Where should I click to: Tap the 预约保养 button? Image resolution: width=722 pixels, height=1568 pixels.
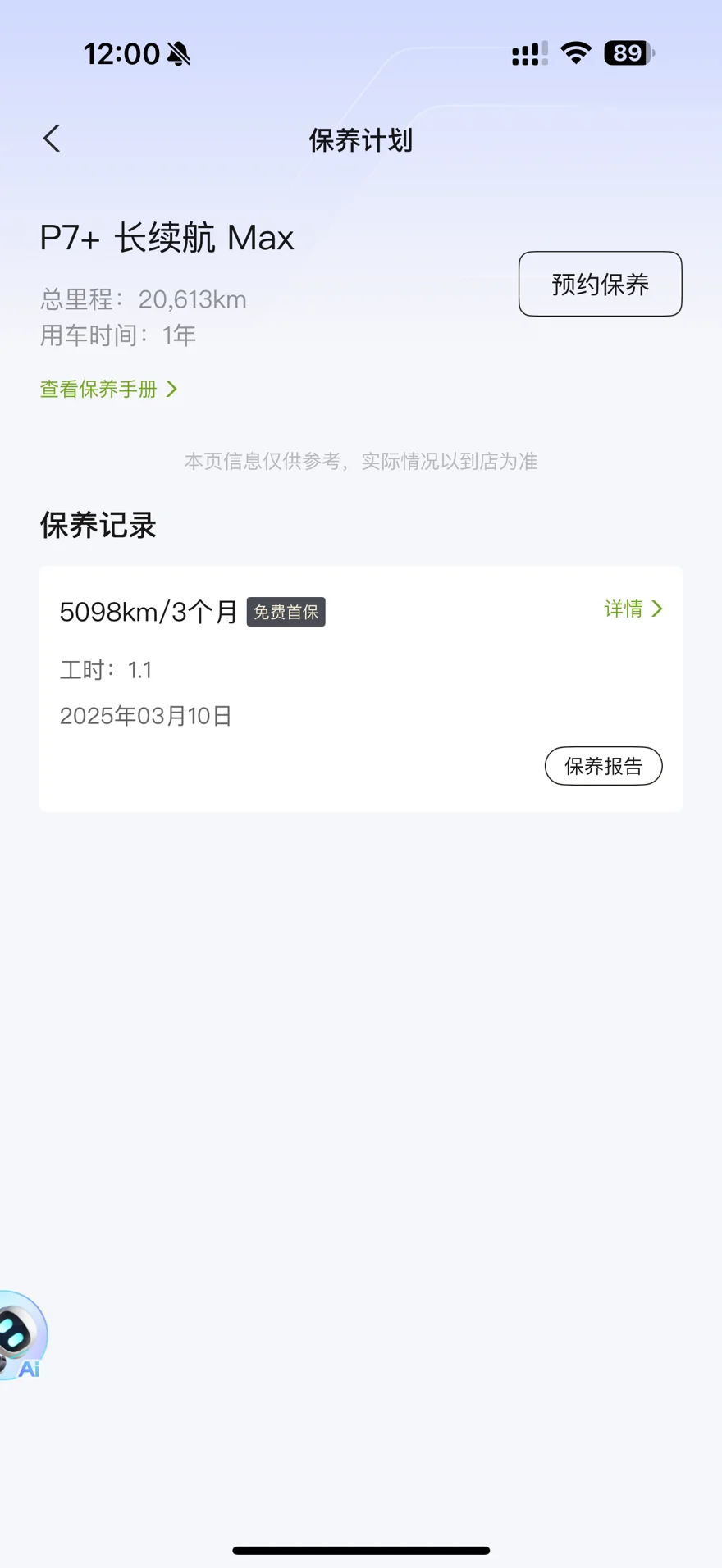pyautogui.click(x=600, y=284)
